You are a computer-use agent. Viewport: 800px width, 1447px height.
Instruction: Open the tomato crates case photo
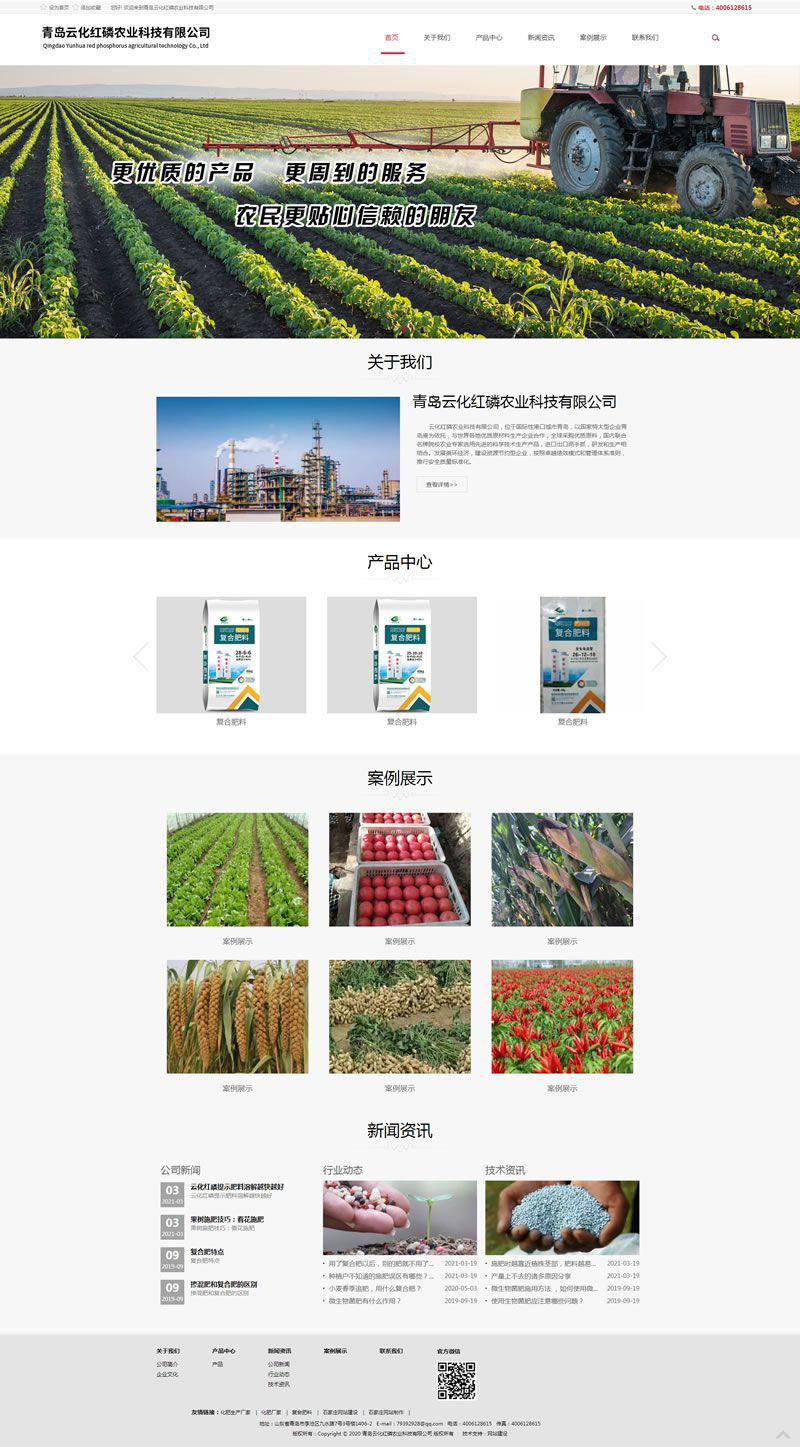pyautogui.click(x=399, y=869)
